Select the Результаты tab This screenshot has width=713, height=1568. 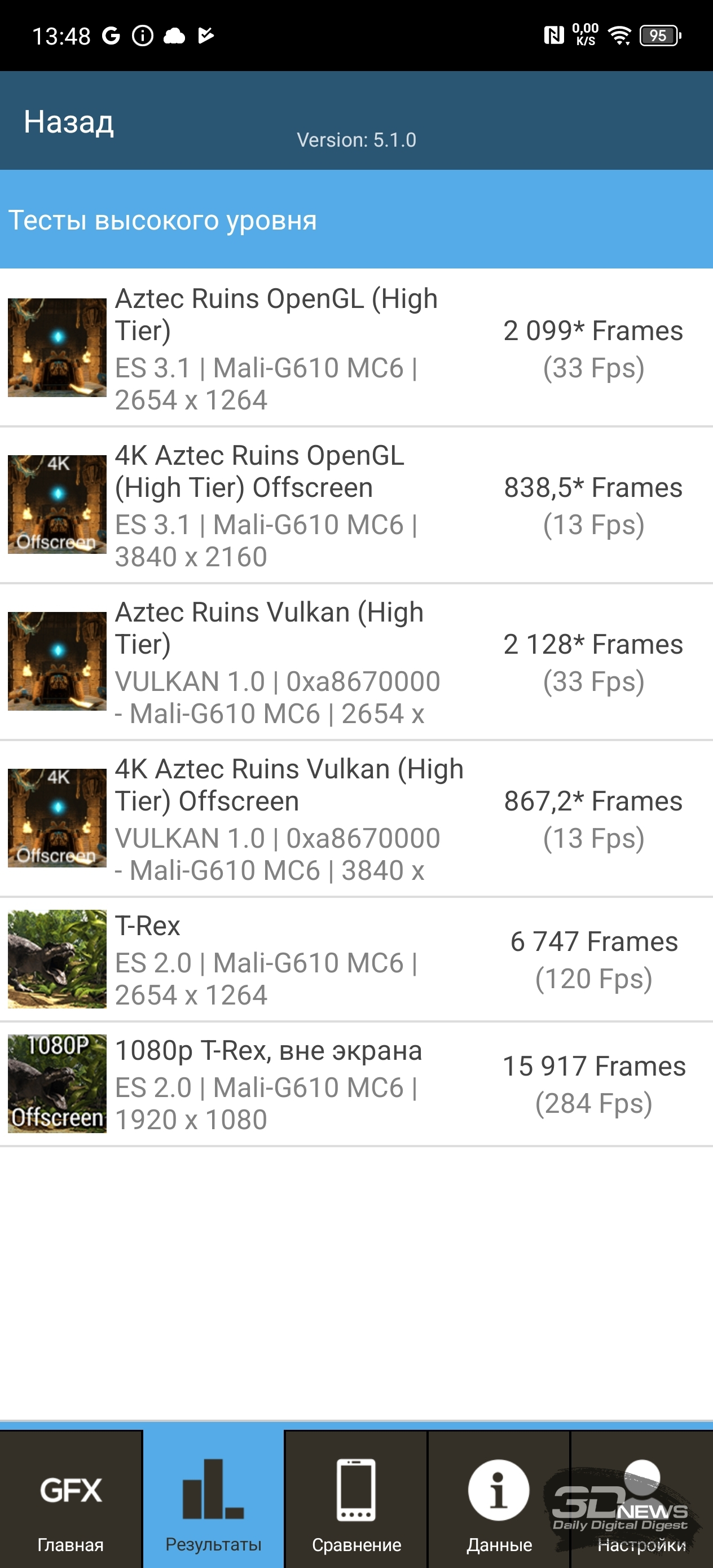214,1499
